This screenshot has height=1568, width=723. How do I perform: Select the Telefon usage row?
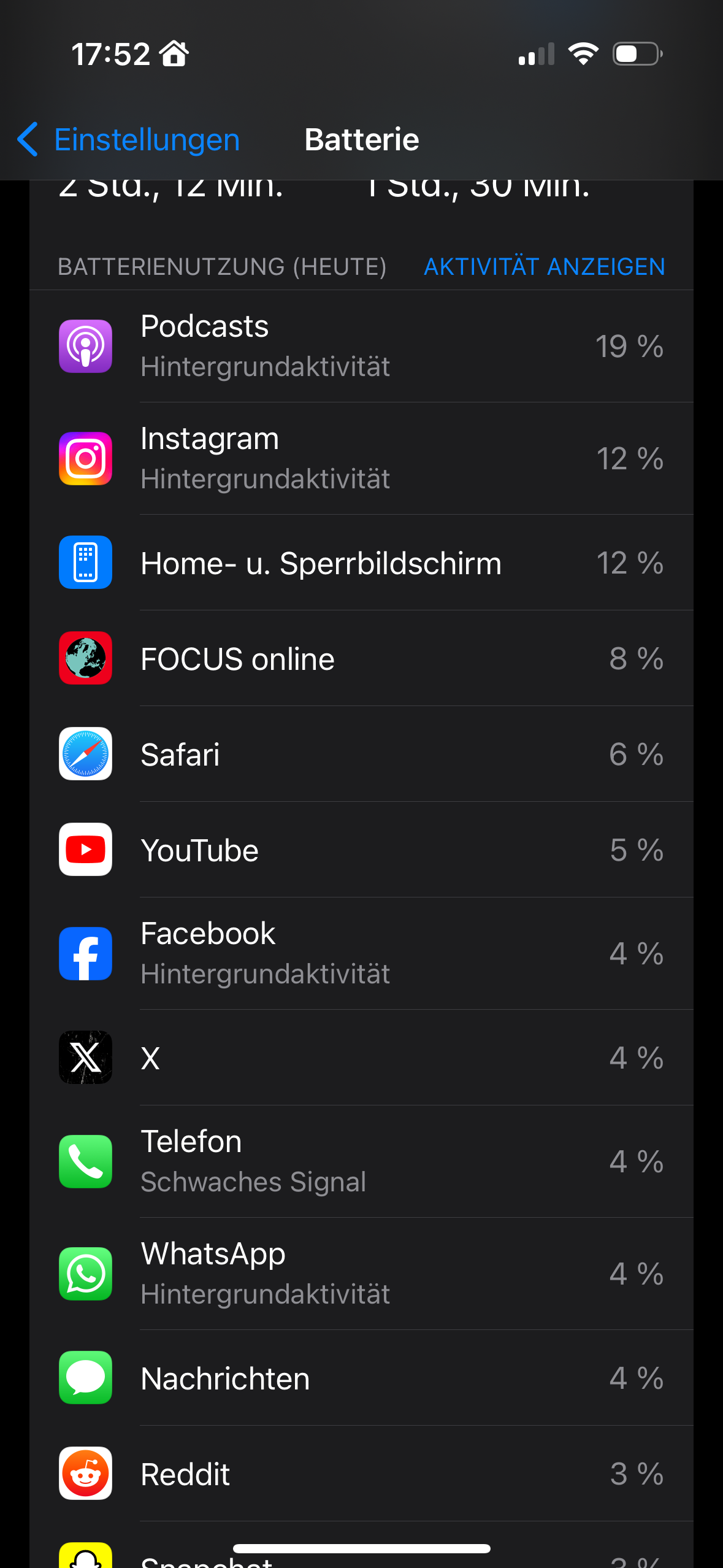coord(361,1161)
